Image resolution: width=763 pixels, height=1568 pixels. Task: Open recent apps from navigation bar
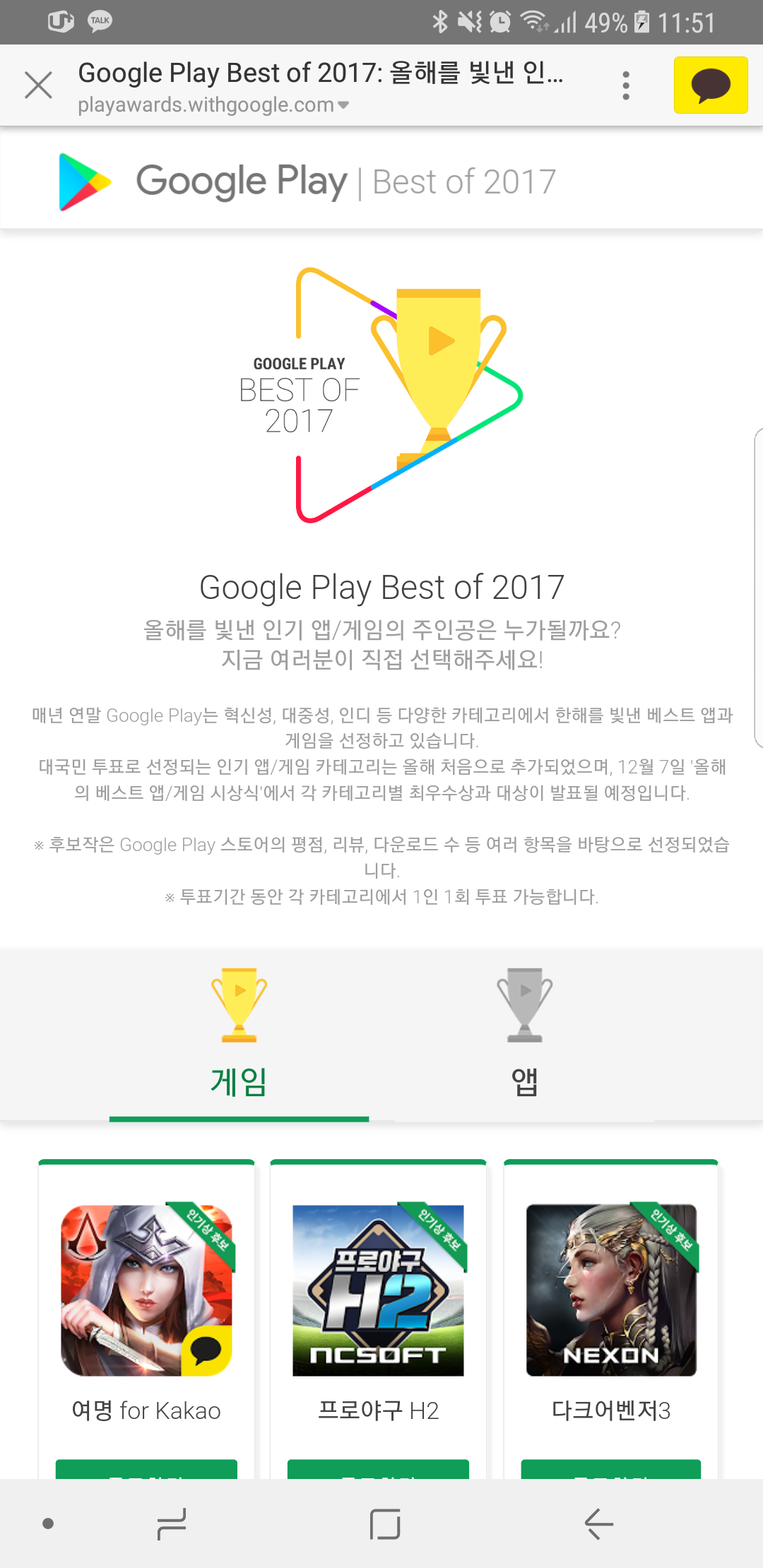click(x=172, y=1524)
